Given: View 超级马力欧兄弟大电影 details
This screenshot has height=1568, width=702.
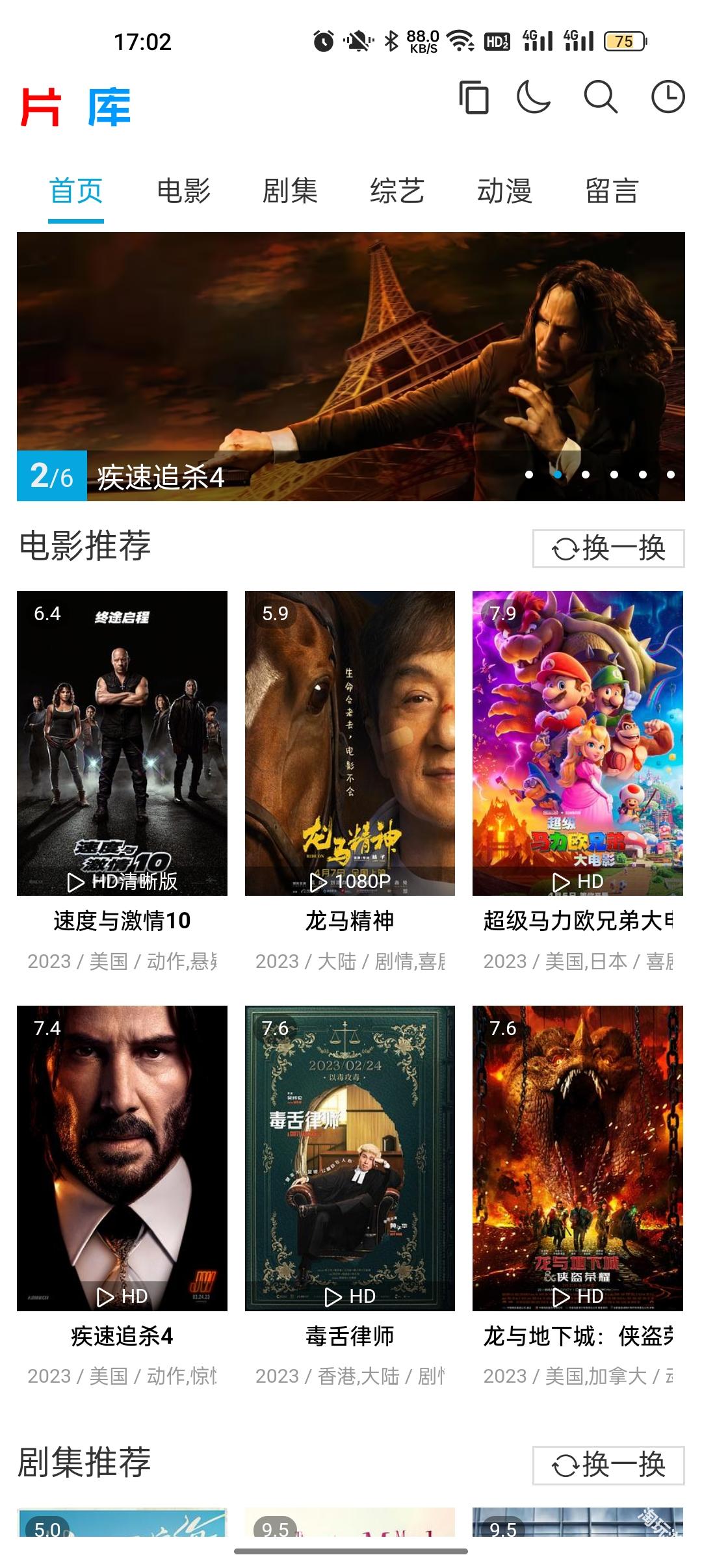Looking at the screenshot, I should pyautogui.click(x=577, y=743).
